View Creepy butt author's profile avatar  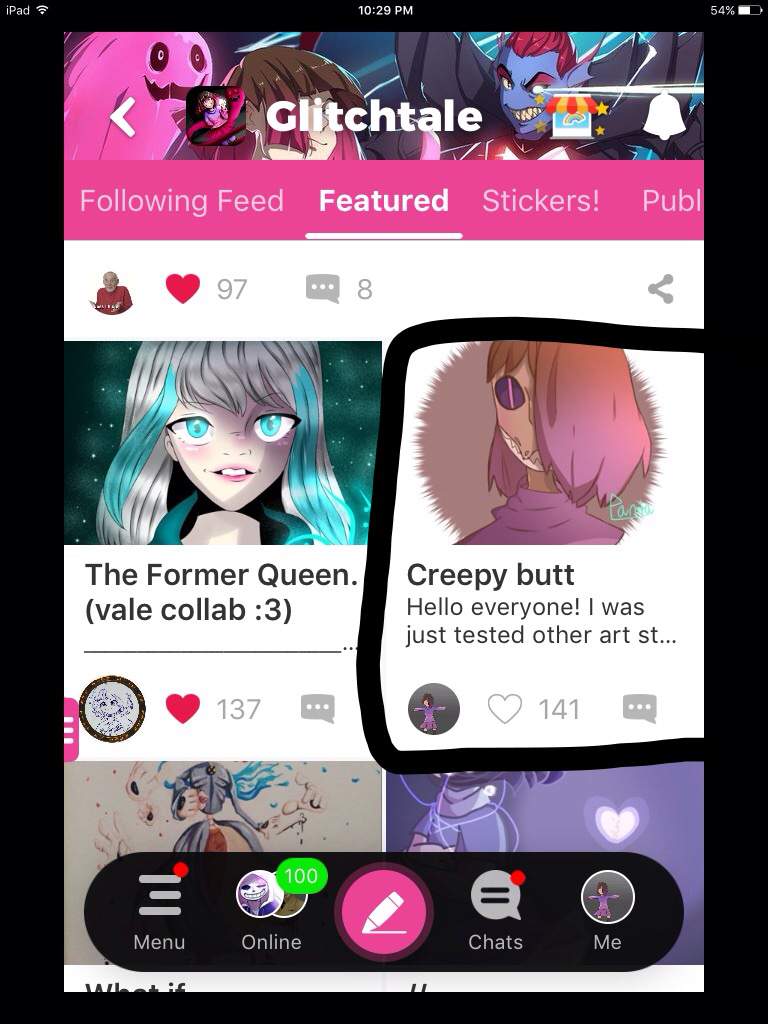[434, 709]
